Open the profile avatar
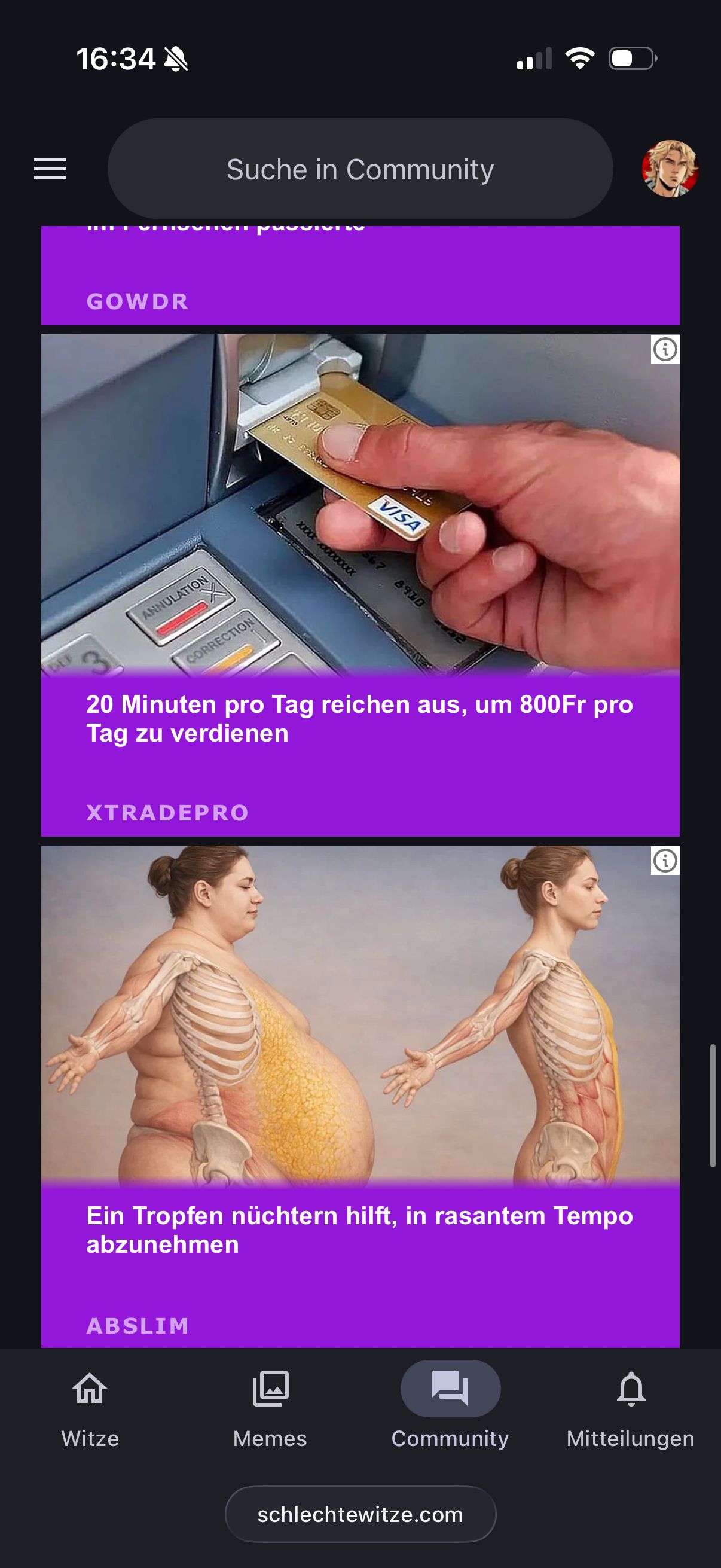The image size is (721, 1568). [669, 169]
